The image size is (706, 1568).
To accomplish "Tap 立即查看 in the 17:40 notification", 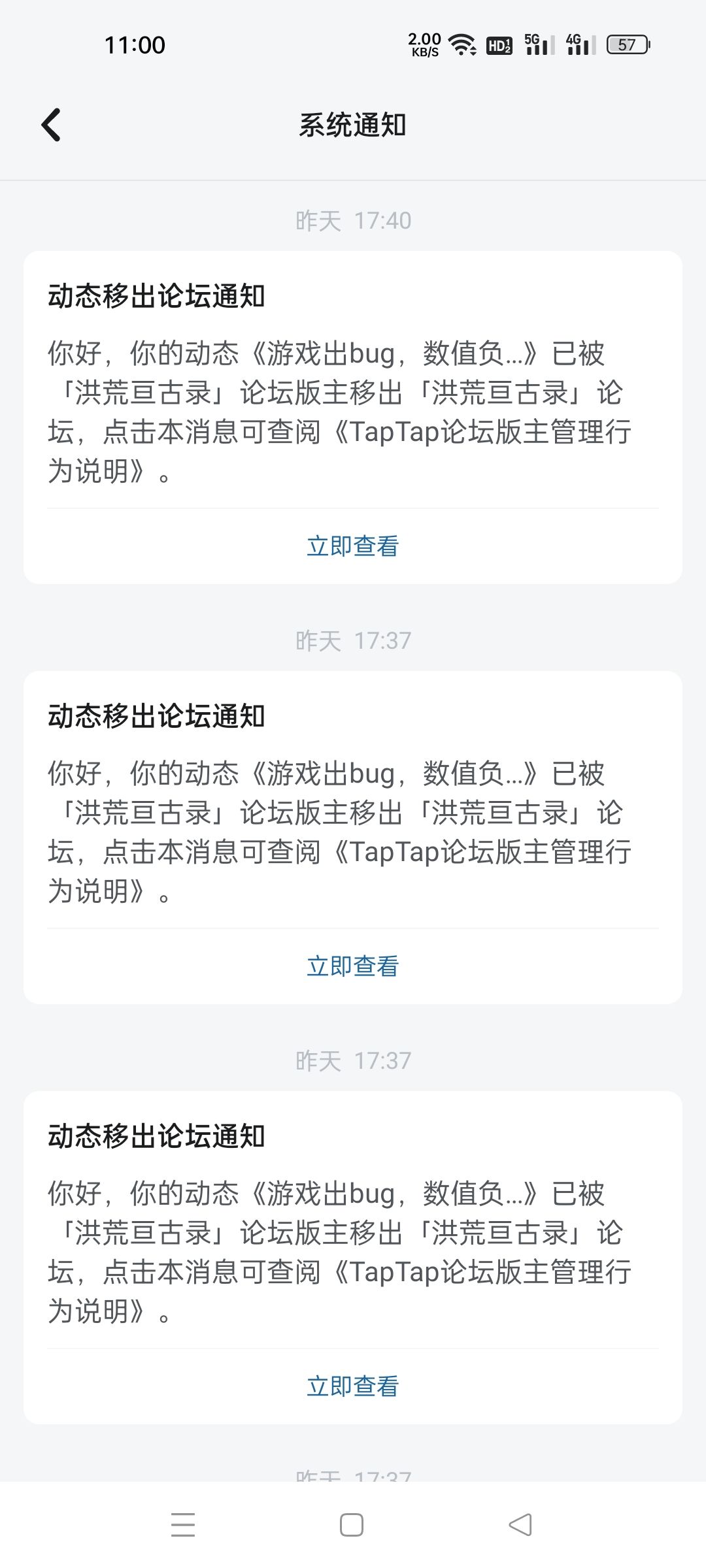I will [x=353, y=546].
